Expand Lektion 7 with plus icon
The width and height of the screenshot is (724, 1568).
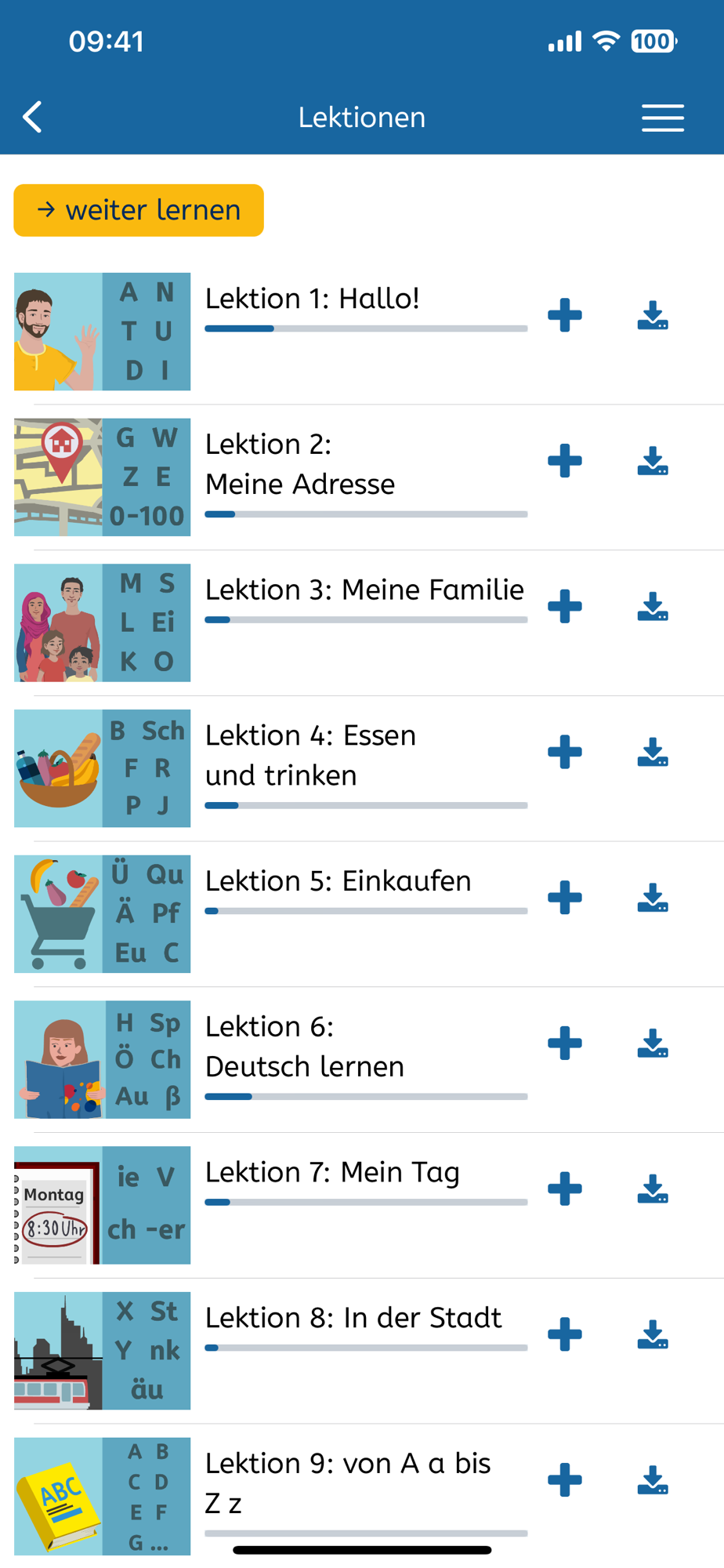pos(564,1189)
